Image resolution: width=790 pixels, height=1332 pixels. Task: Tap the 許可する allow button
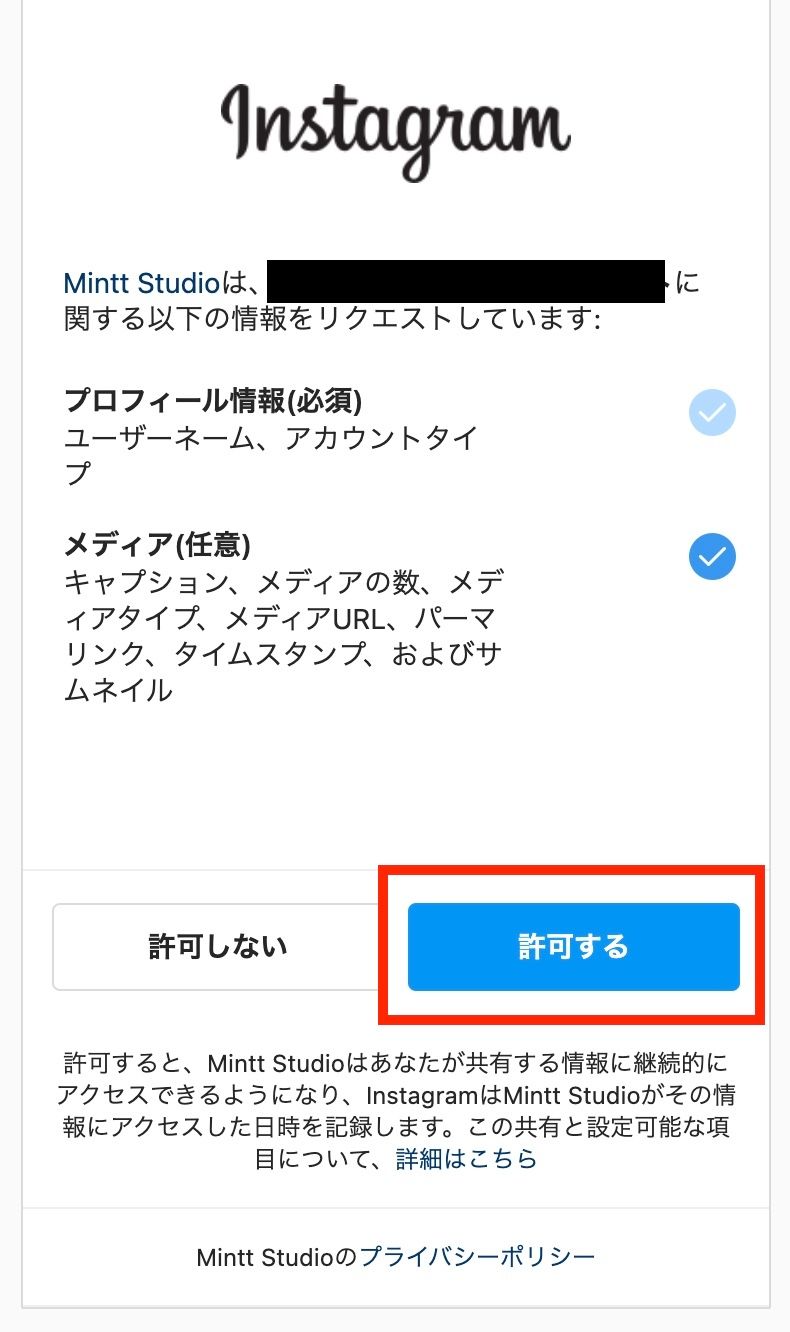(573, 947)
